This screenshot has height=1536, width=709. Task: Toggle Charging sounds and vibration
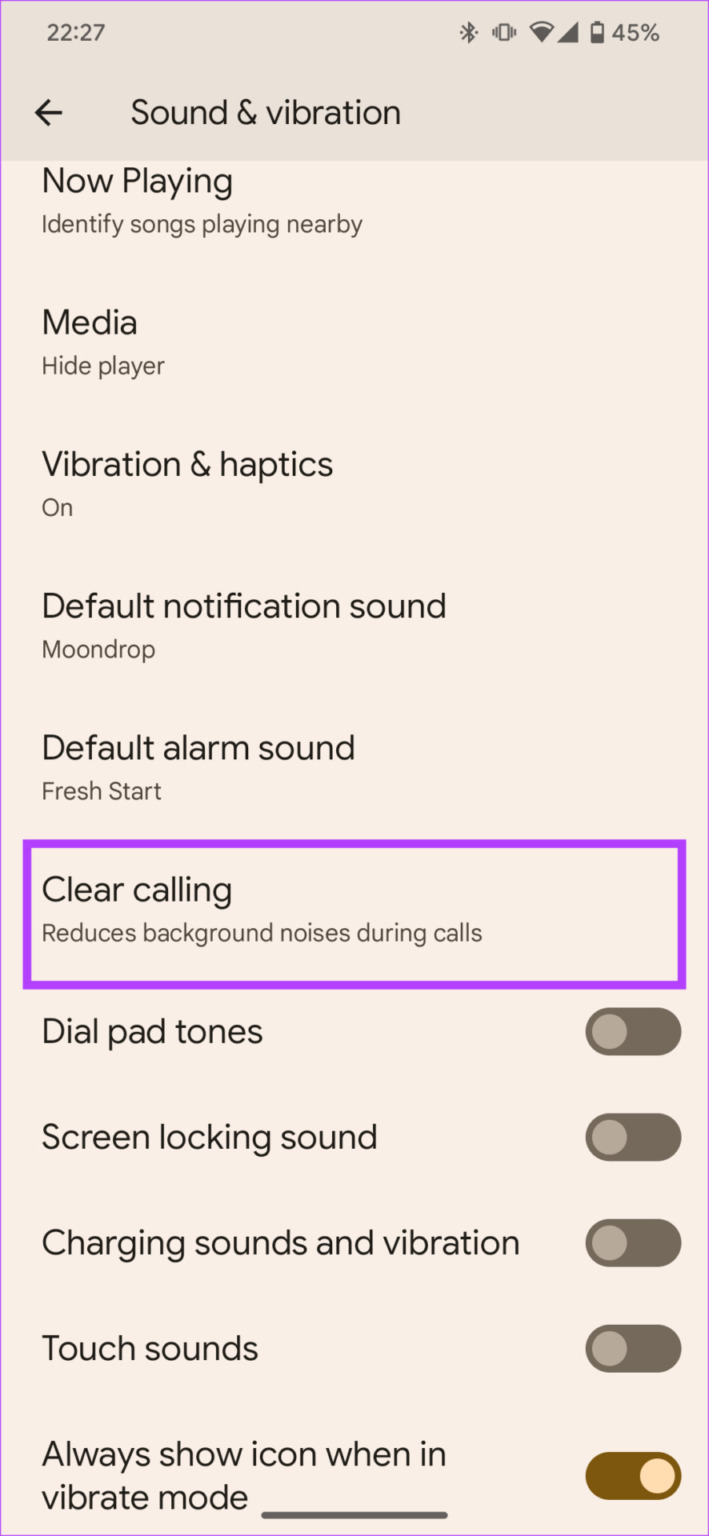(632, 1243)
